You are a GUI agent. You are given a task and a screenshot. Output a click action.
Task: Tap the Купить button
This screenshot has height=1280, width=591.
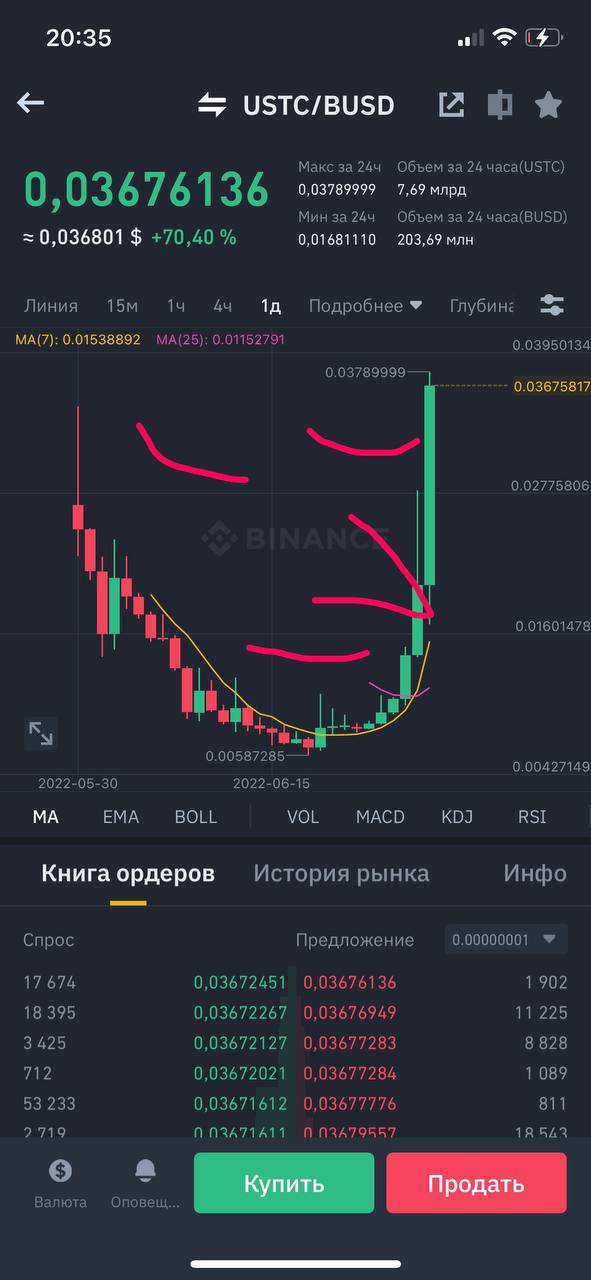(284, 1184)
